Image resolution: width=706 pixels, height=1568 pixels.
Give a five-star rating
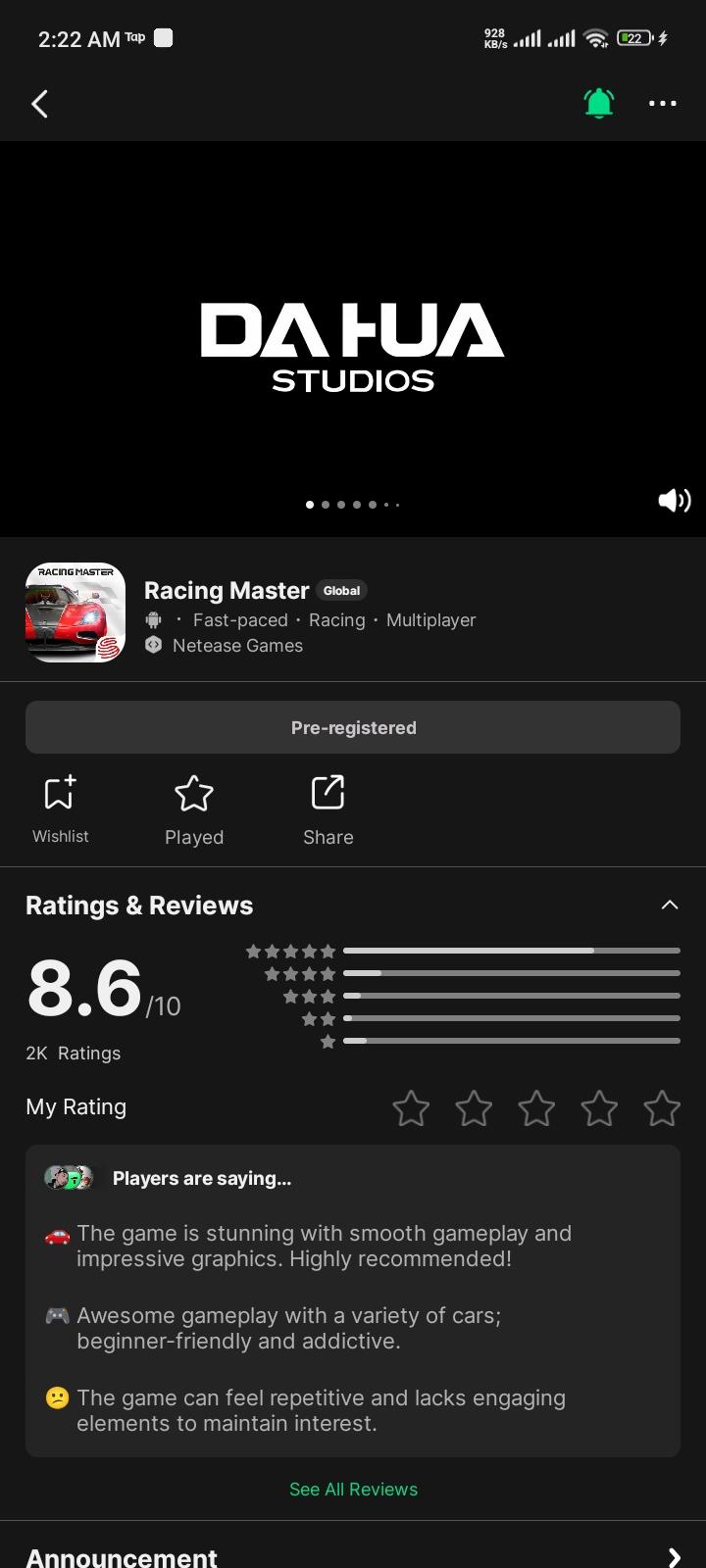pyautogui.click(x=662, y=1108)
